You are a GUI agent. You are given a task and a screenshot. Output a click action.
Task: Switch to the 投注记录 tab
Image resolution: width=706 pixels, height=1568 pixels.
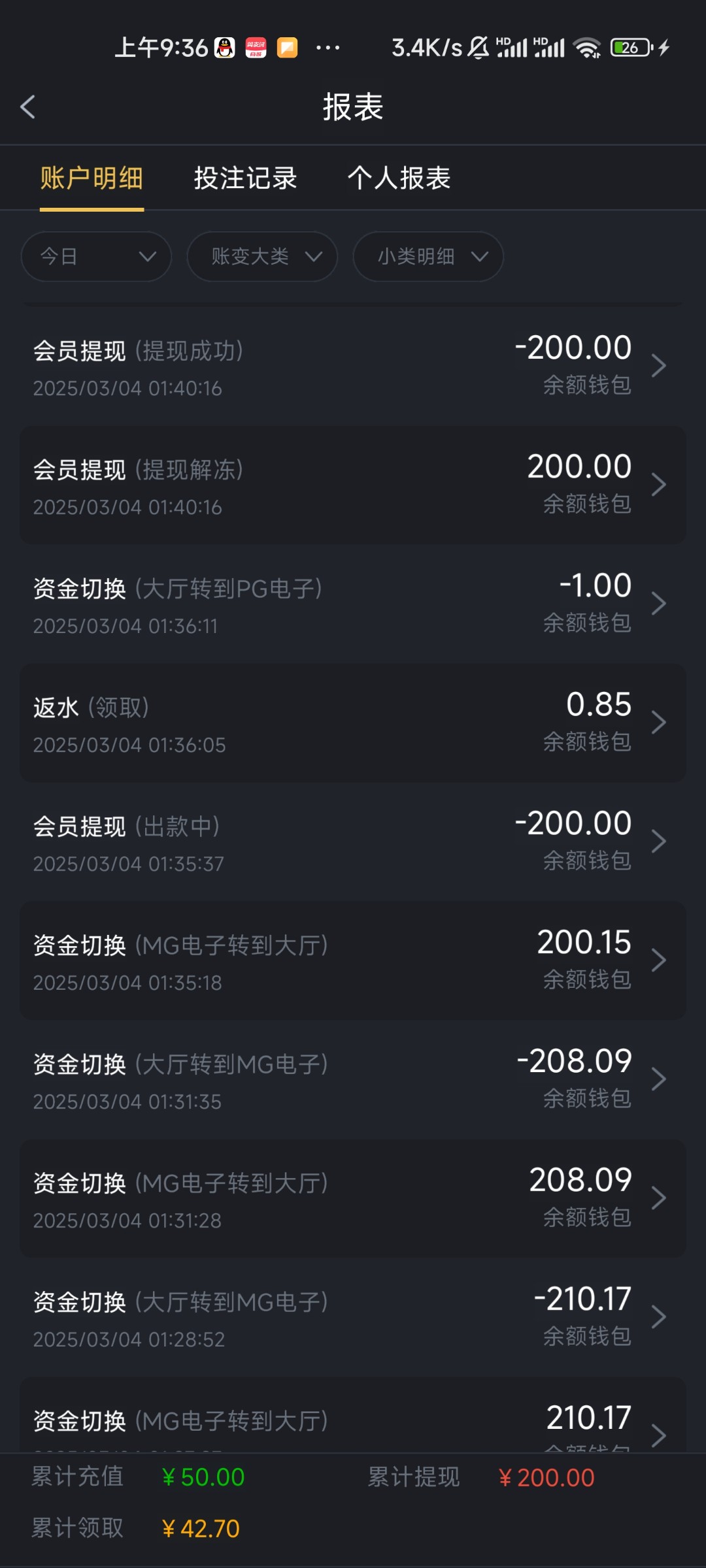pyautogui.click(x=246, y=178)
